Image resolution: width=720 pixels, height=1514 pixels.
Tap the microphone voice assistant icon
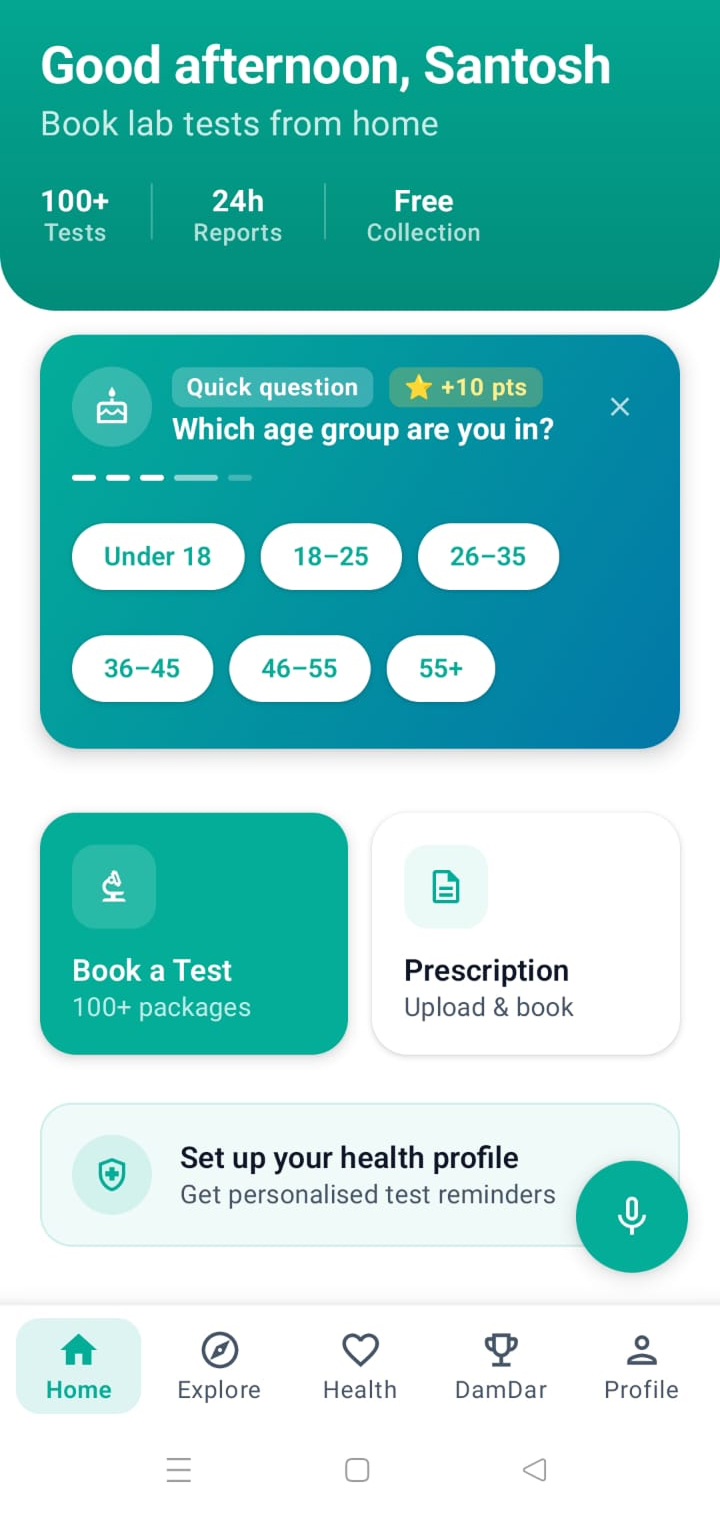[x=631, y=1215]
